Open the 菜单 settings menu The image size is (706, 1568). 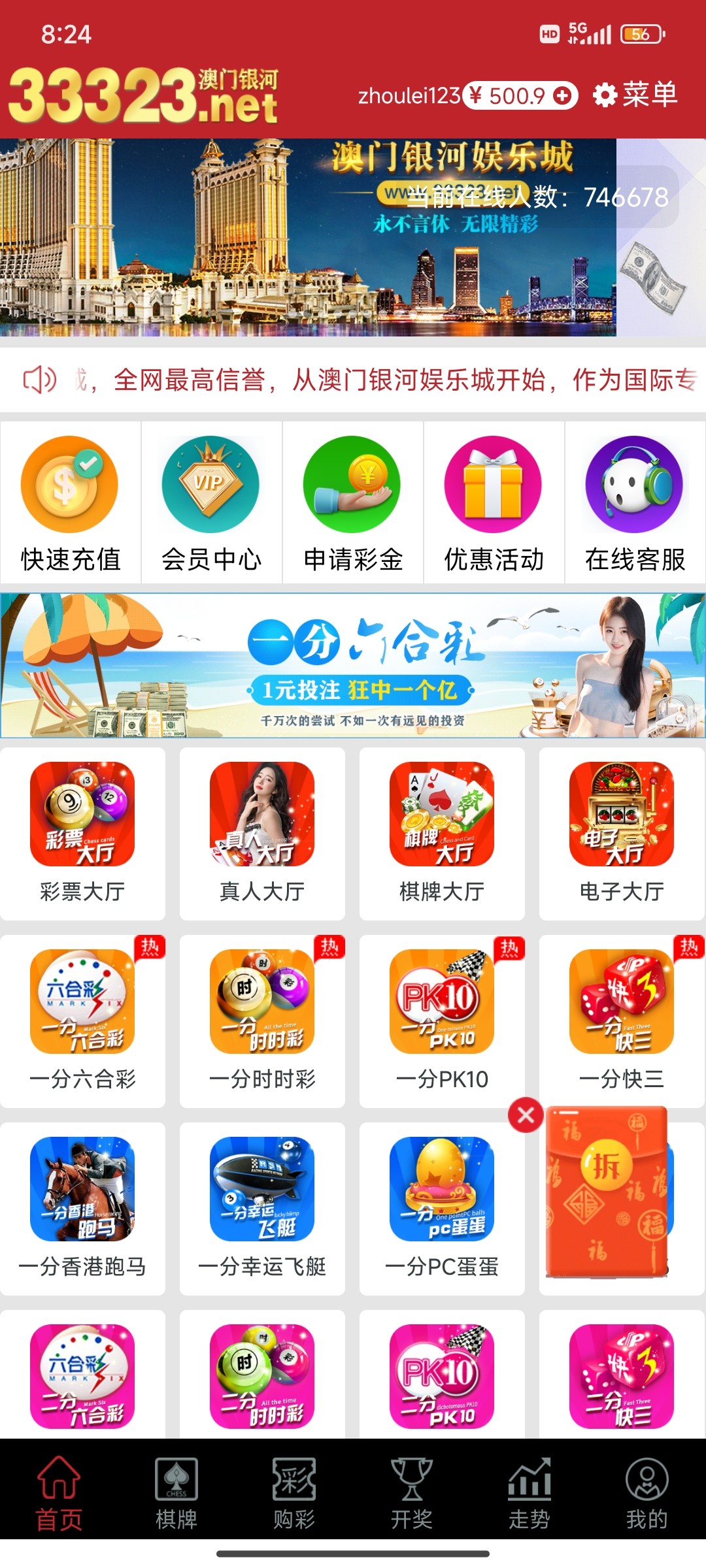(x=635, y=95)
